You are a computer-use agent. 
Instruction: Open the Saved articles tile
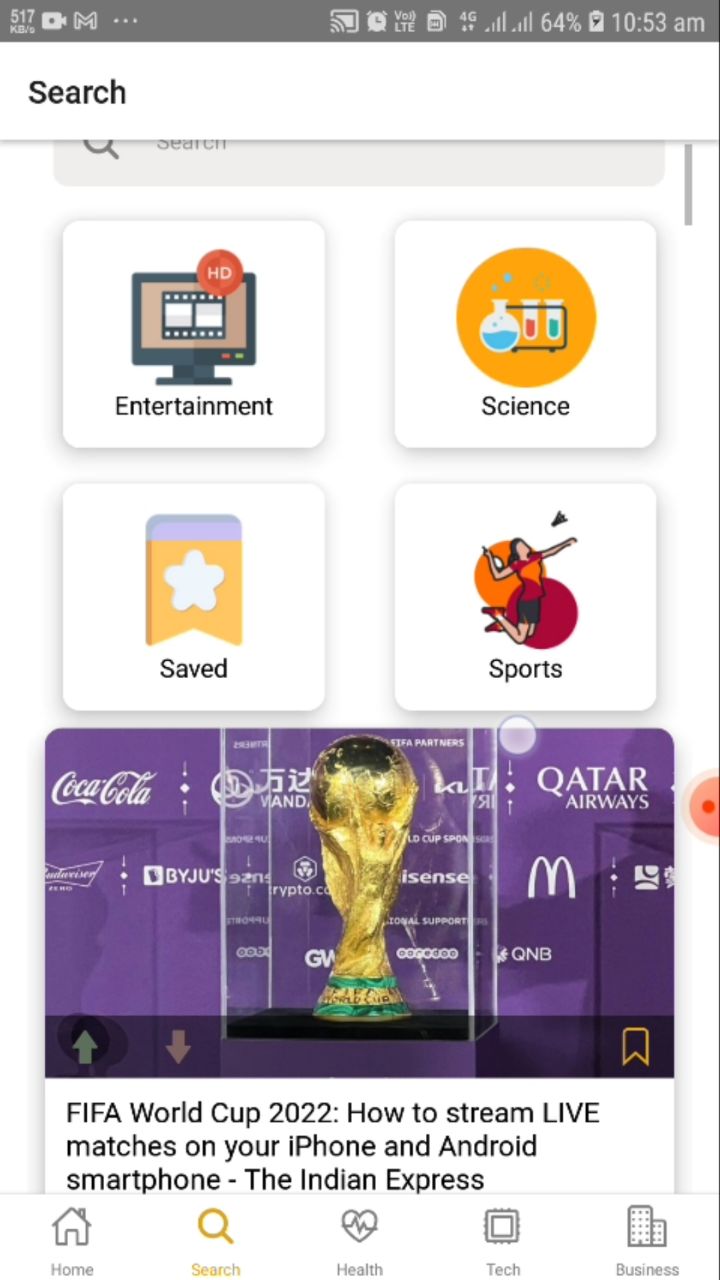point(194,597)
